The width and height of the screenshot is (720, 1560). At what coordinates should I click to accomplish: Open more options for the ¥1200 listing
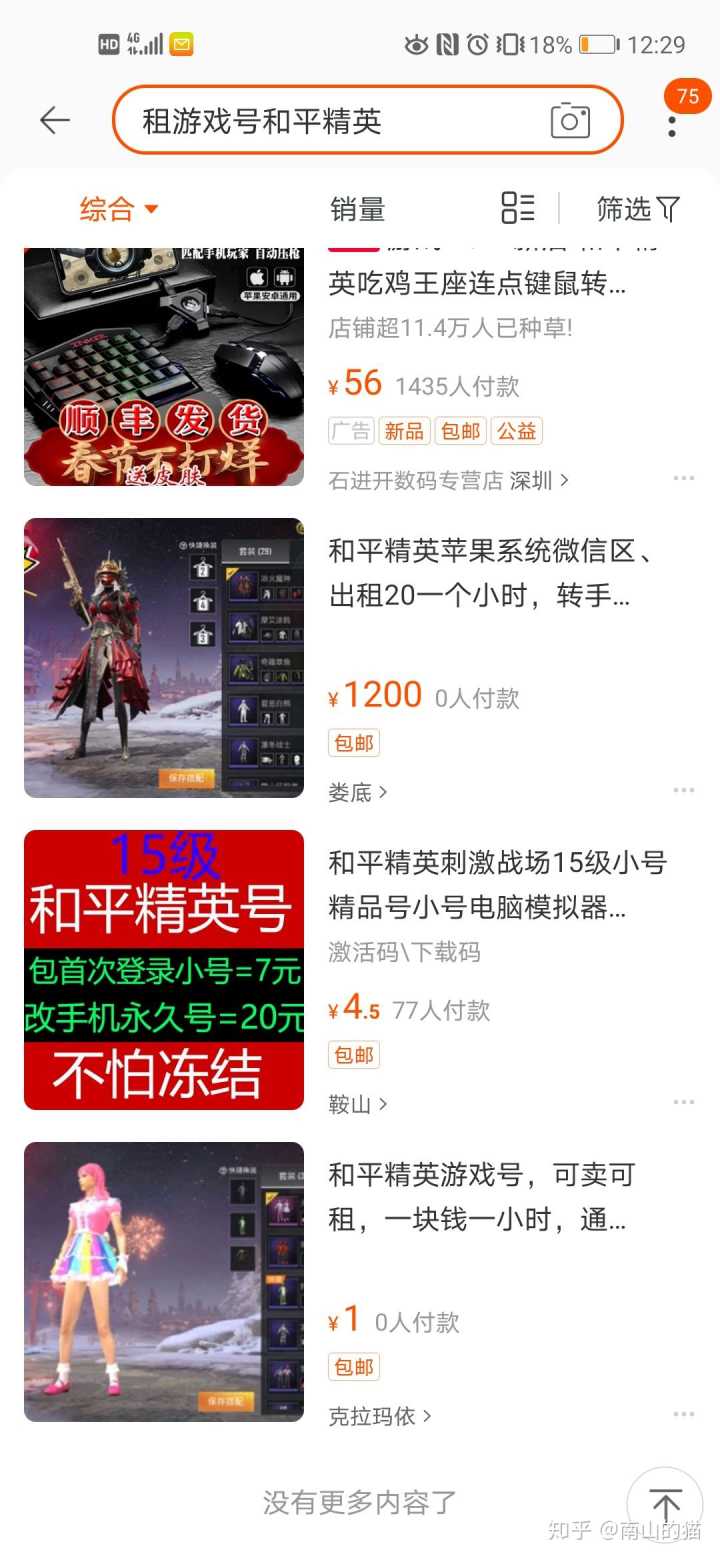tap(684, 790)
